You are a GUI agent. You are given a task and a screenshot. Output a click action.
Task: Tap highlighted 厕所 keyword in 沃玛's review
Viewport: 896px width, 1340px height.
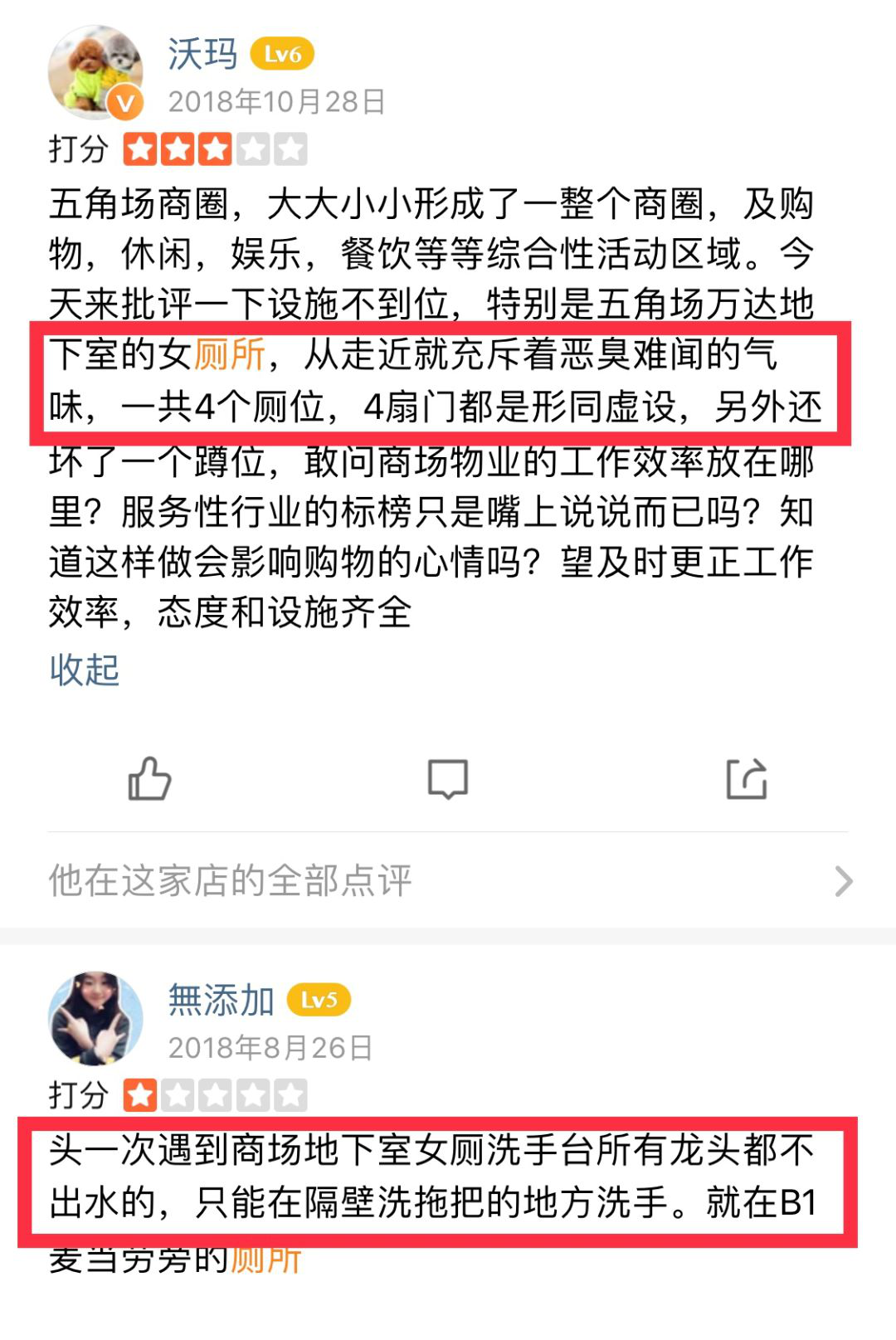click(230, 354)
